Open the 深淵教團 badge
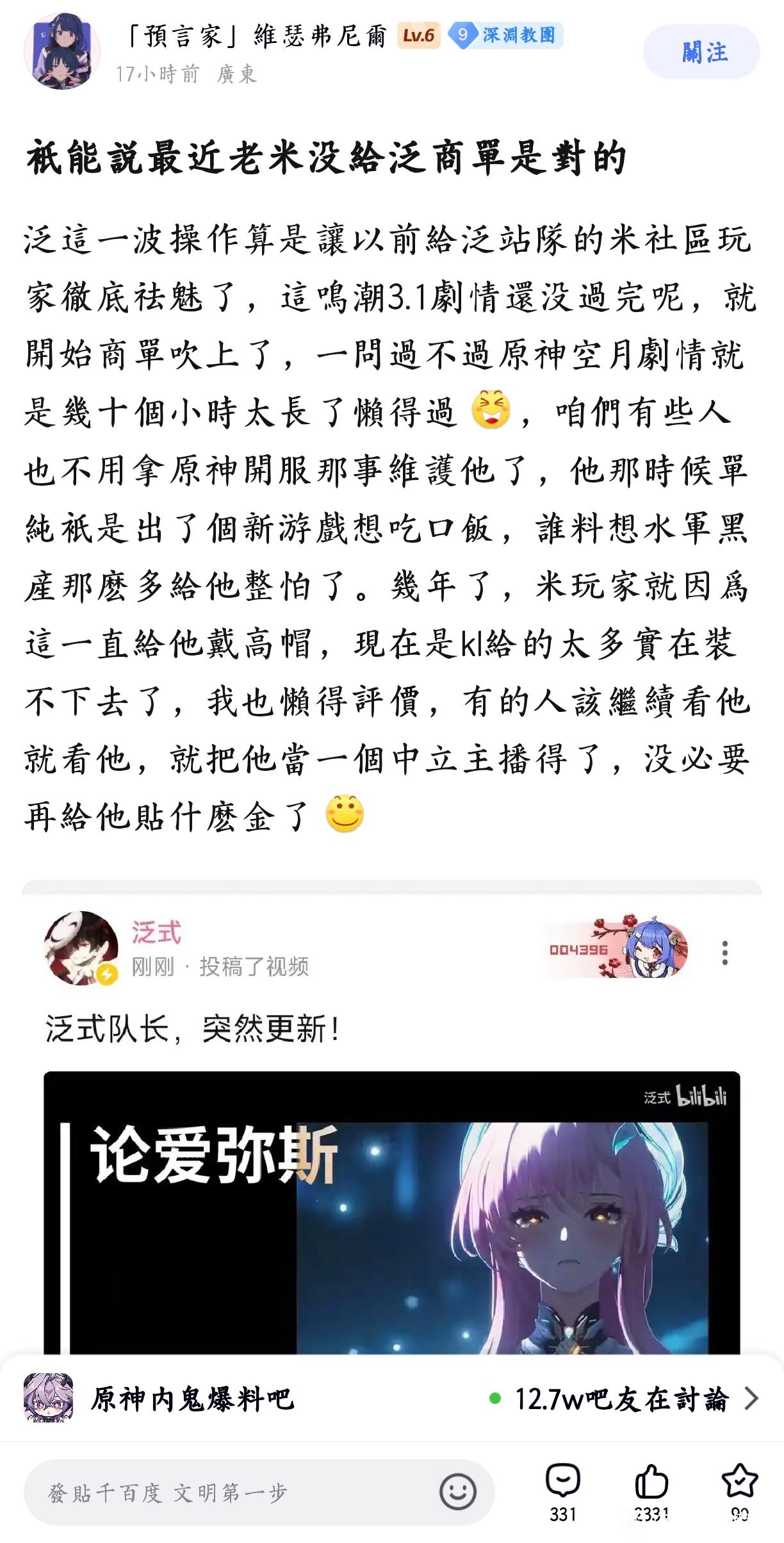 click(x=506, y=35)
